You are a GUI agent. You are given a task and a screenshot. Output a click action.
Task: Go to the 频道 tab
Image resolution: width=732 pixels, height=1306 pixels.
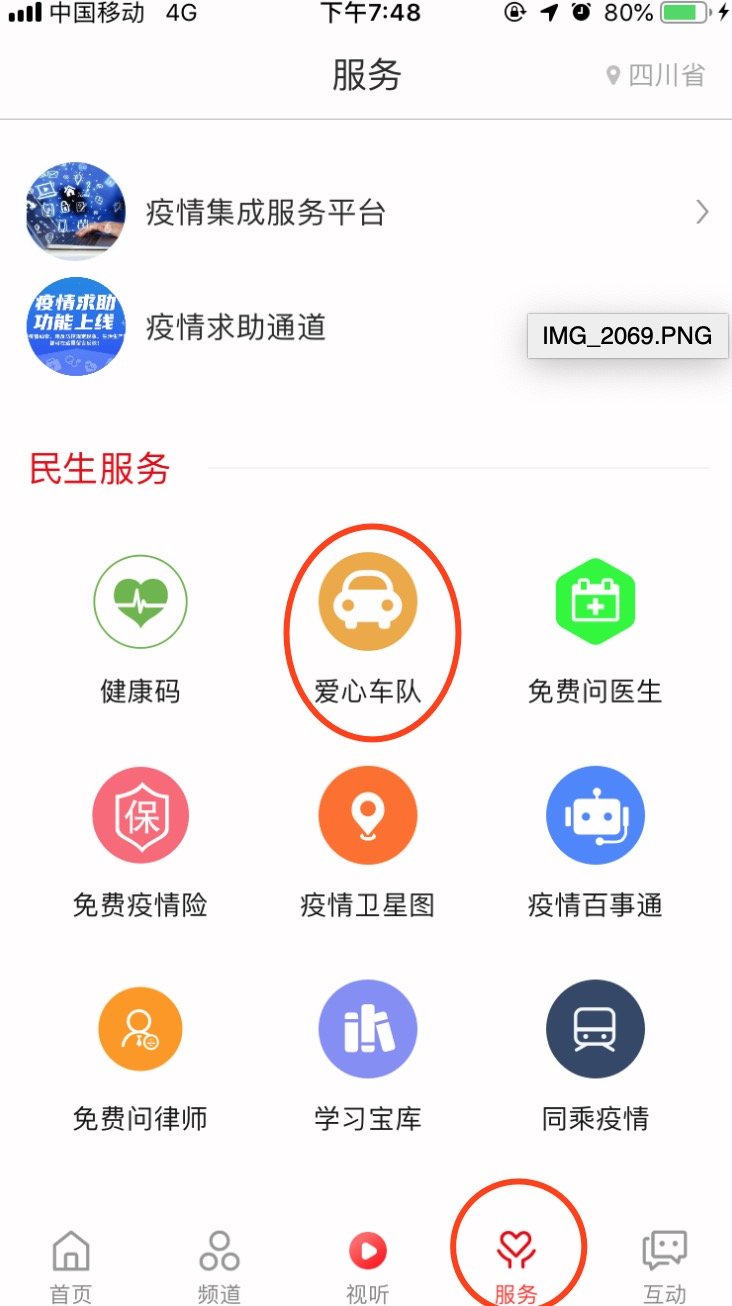click(219, 1264)
